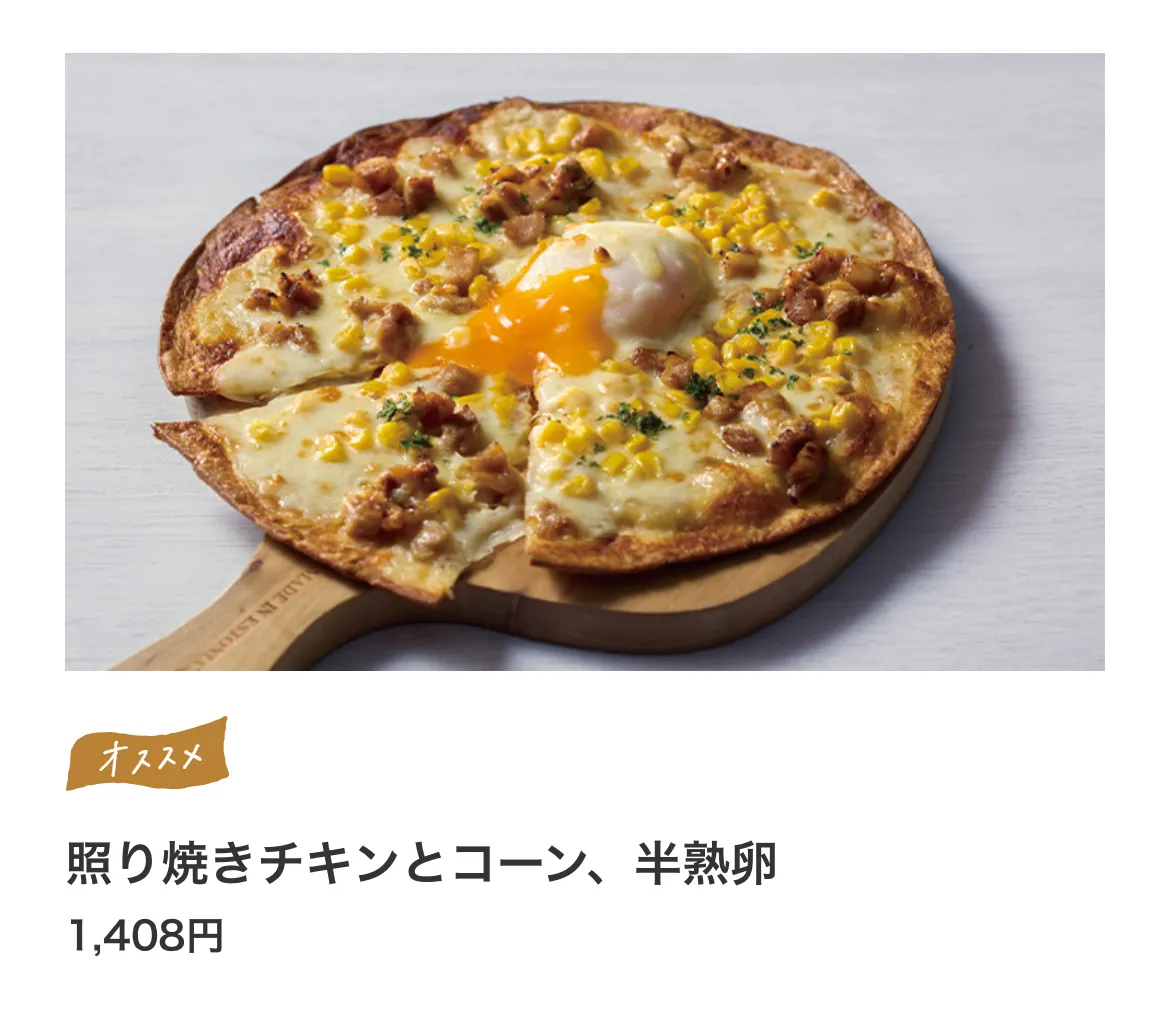Open the 照り焼きチキンとコーン、半熟卵 pizza item
1170x1012 pixels.
(420, 864)
